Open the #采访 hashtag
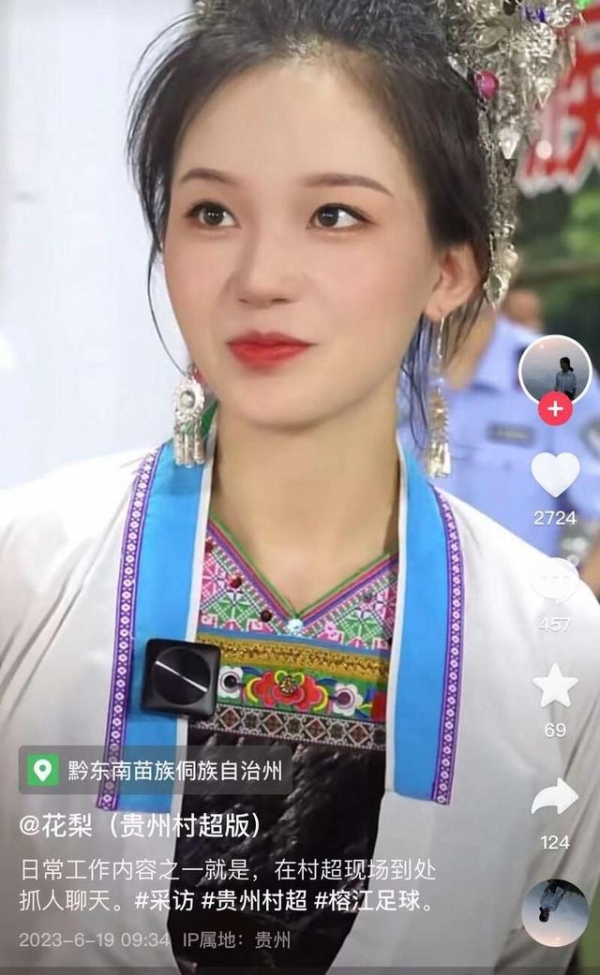Viewport: 600px width, 975px height. 168,901
